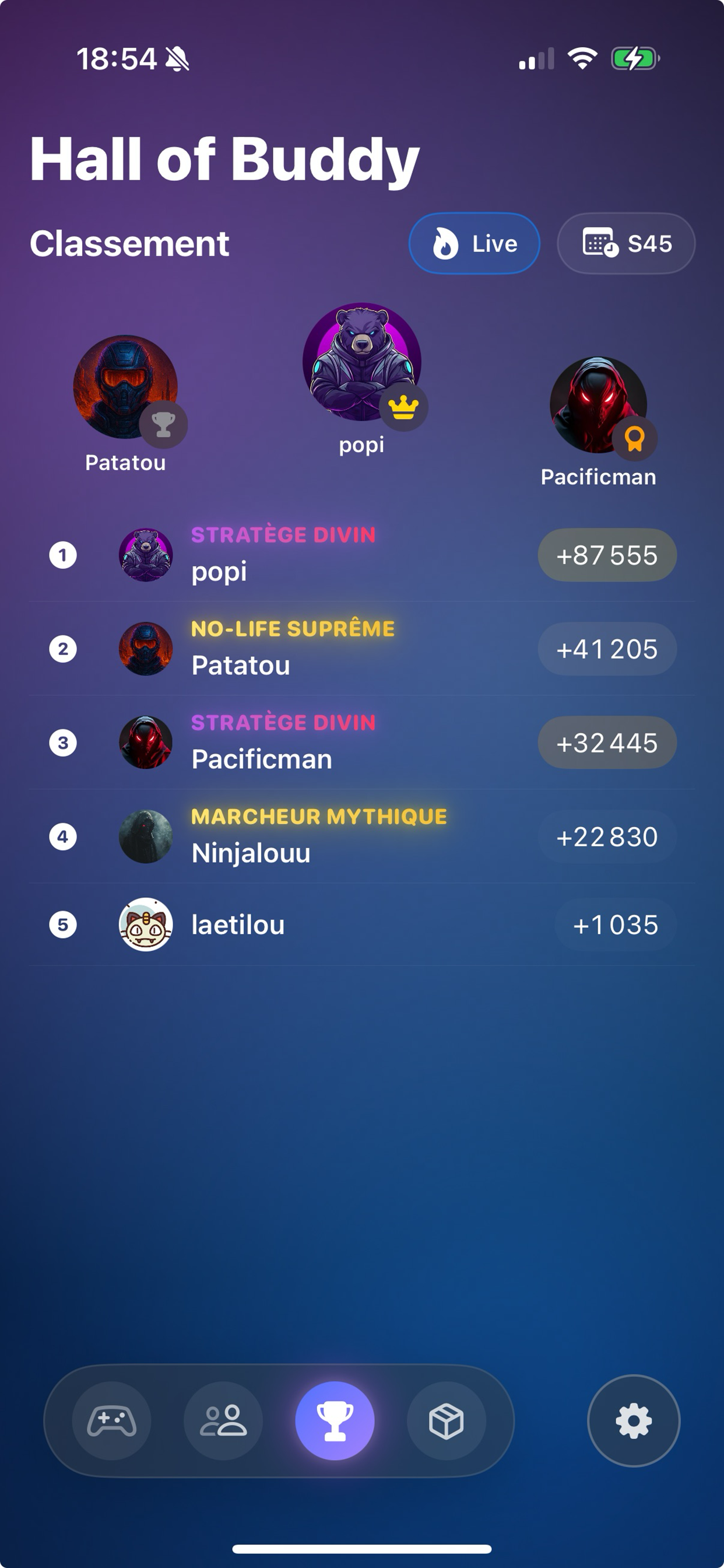The width and height of the screenshot is (724, 1568).
Task: Tap the +87 555 score pill
Action: [x=607, y=555]
